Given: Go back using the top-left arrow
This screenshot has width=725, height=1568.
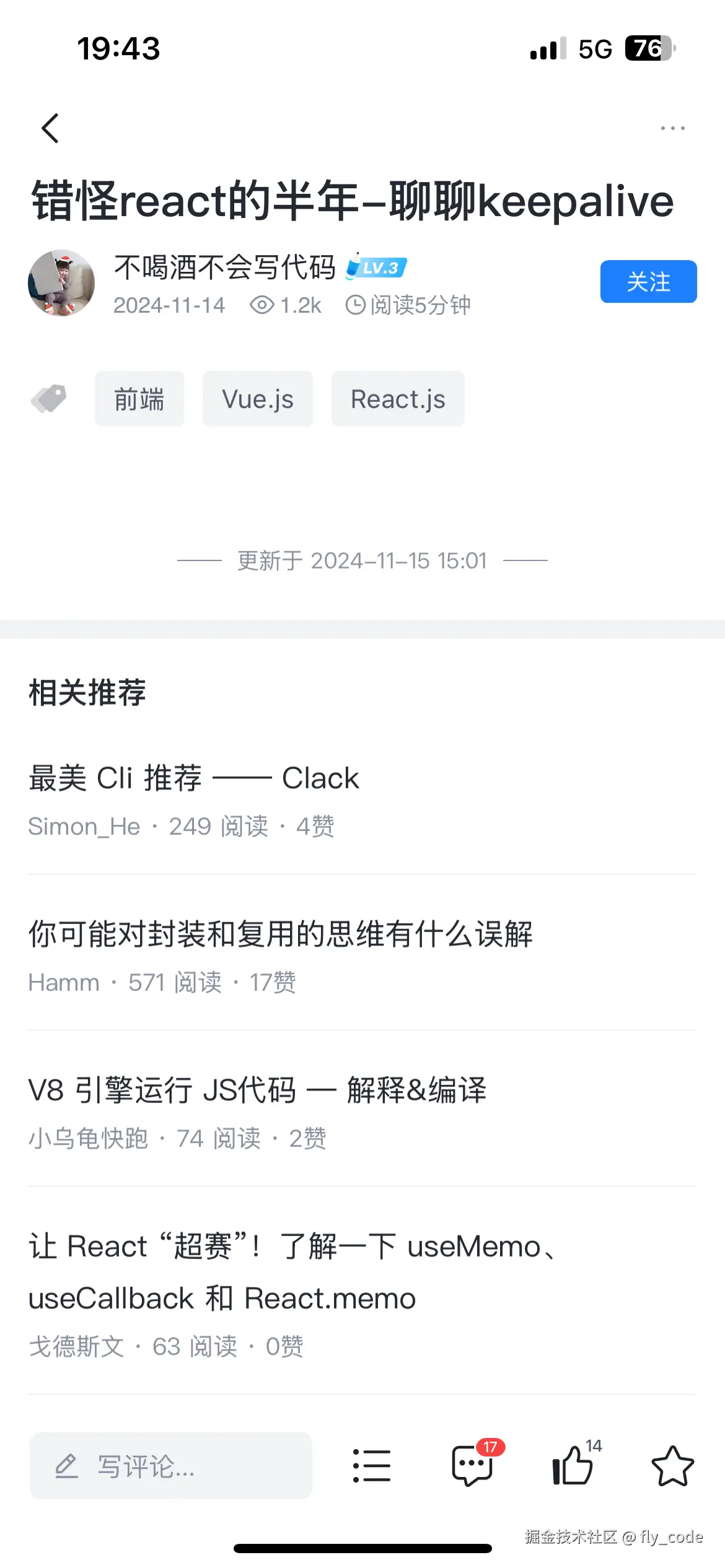Looking at the screenshot, I should point(50,128).
